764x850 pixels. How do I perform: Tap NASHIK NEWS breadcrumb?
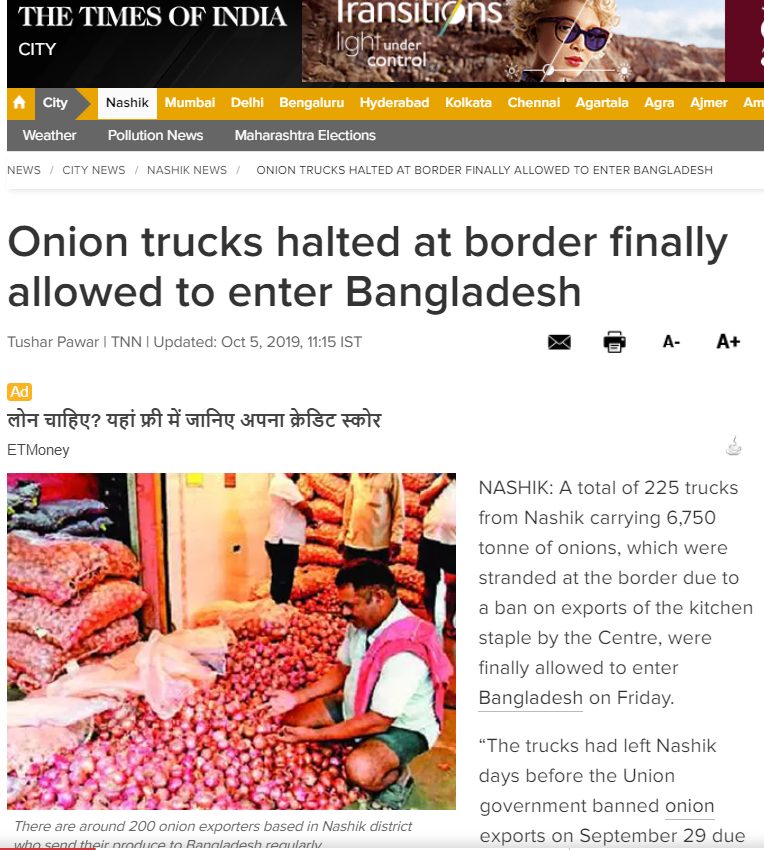click(x=187, y=170)
